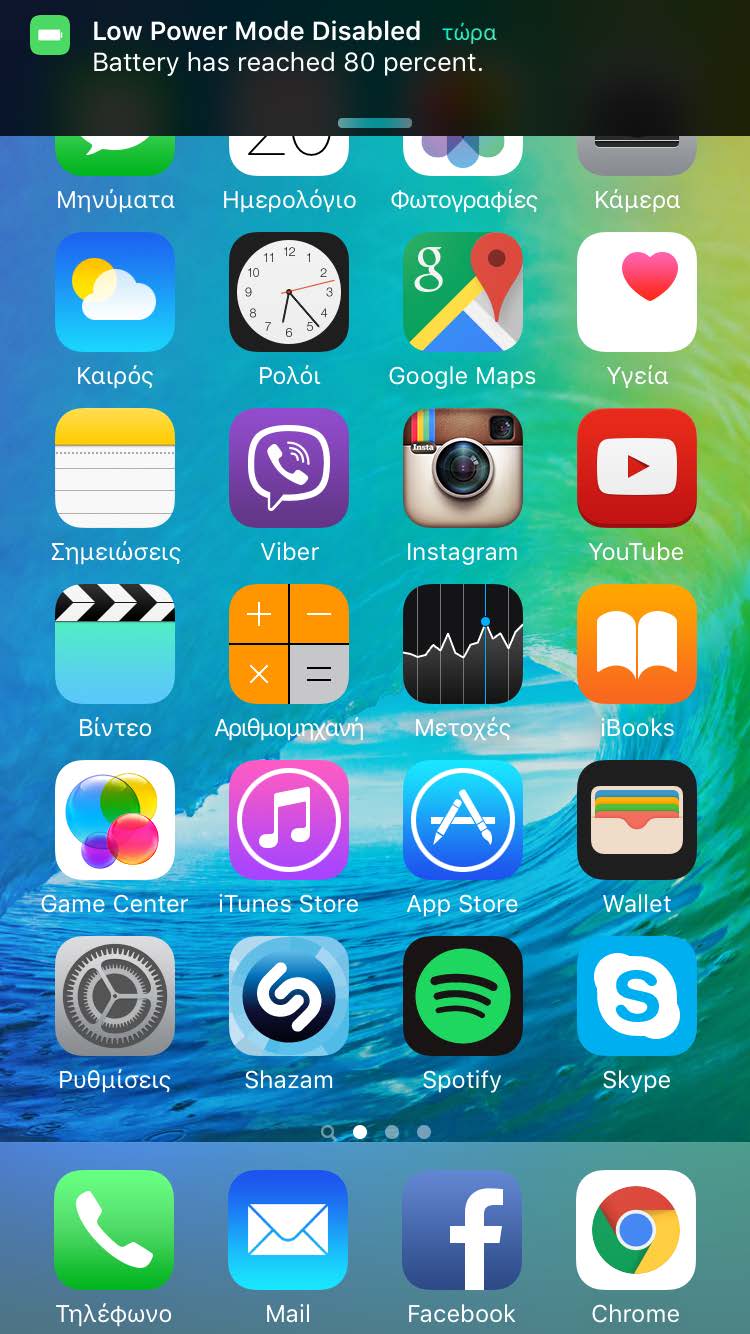Open the Υγεία health app
This screenshot has width=750, height=1334.
[x=637, y=292]
